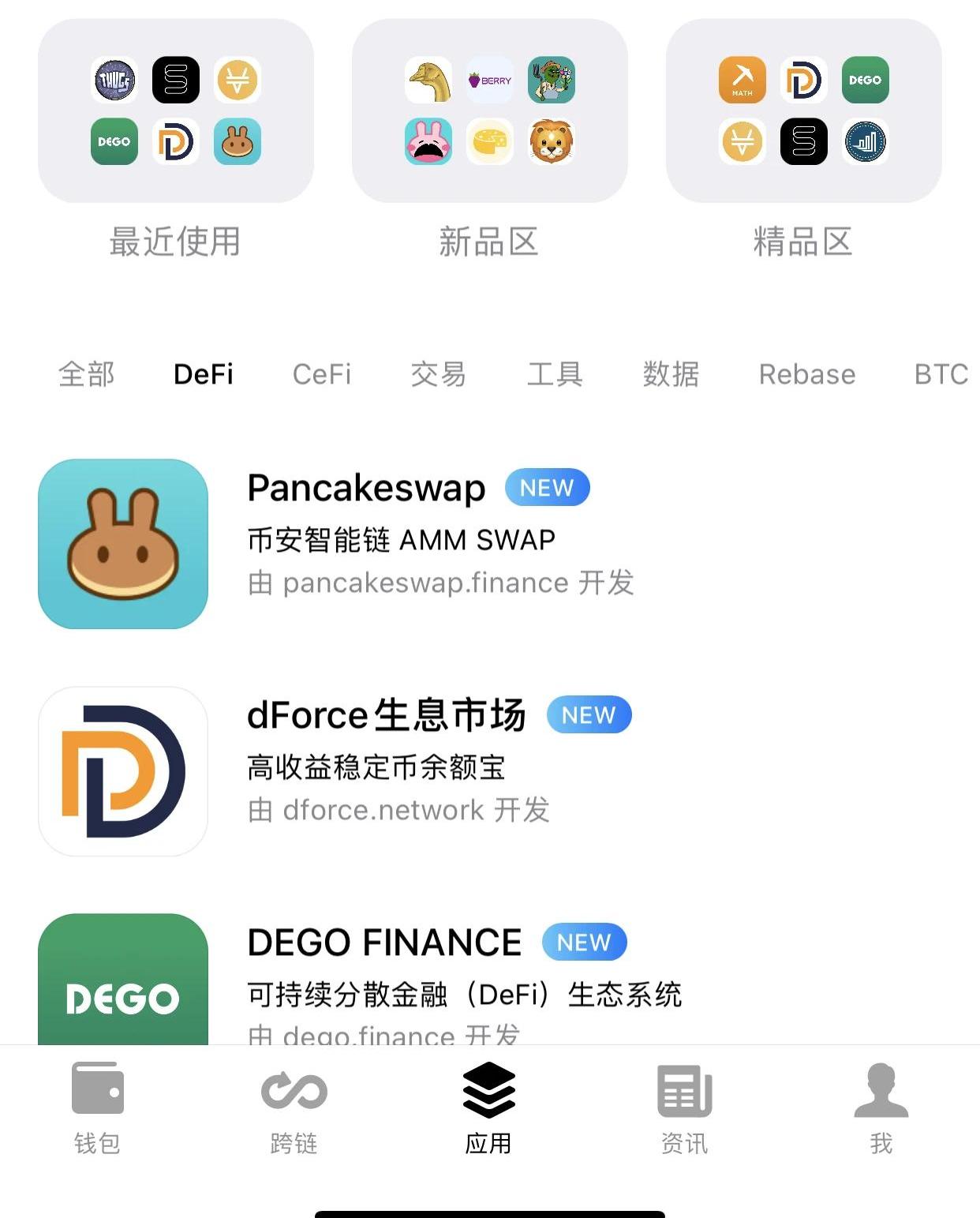The image size is (980, 1218).
Task: Switch to the 工具 category tab
Action: [555, 374]
